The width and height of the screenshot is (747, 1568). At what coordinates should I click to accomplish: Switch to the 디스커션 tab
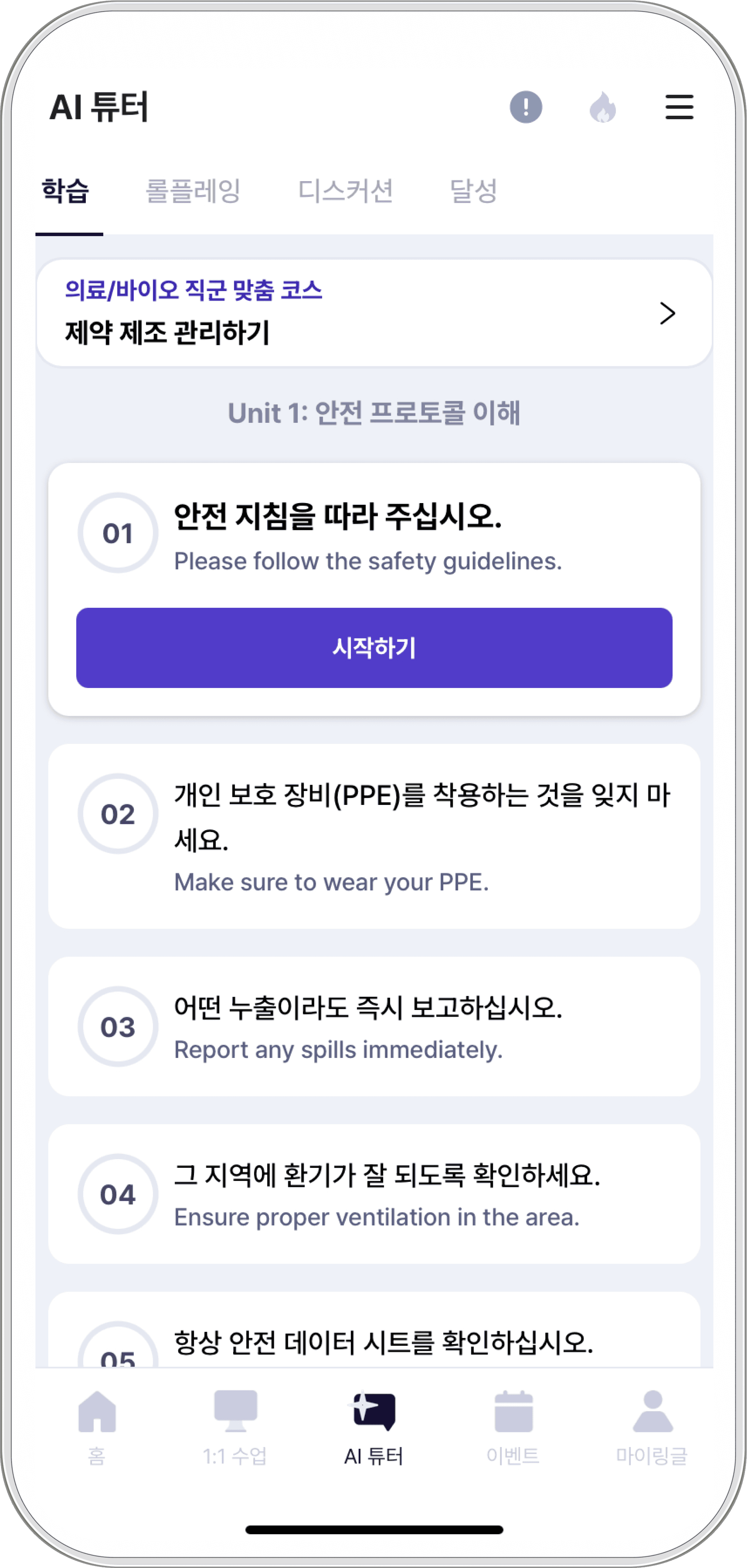(x=345, y=191)
